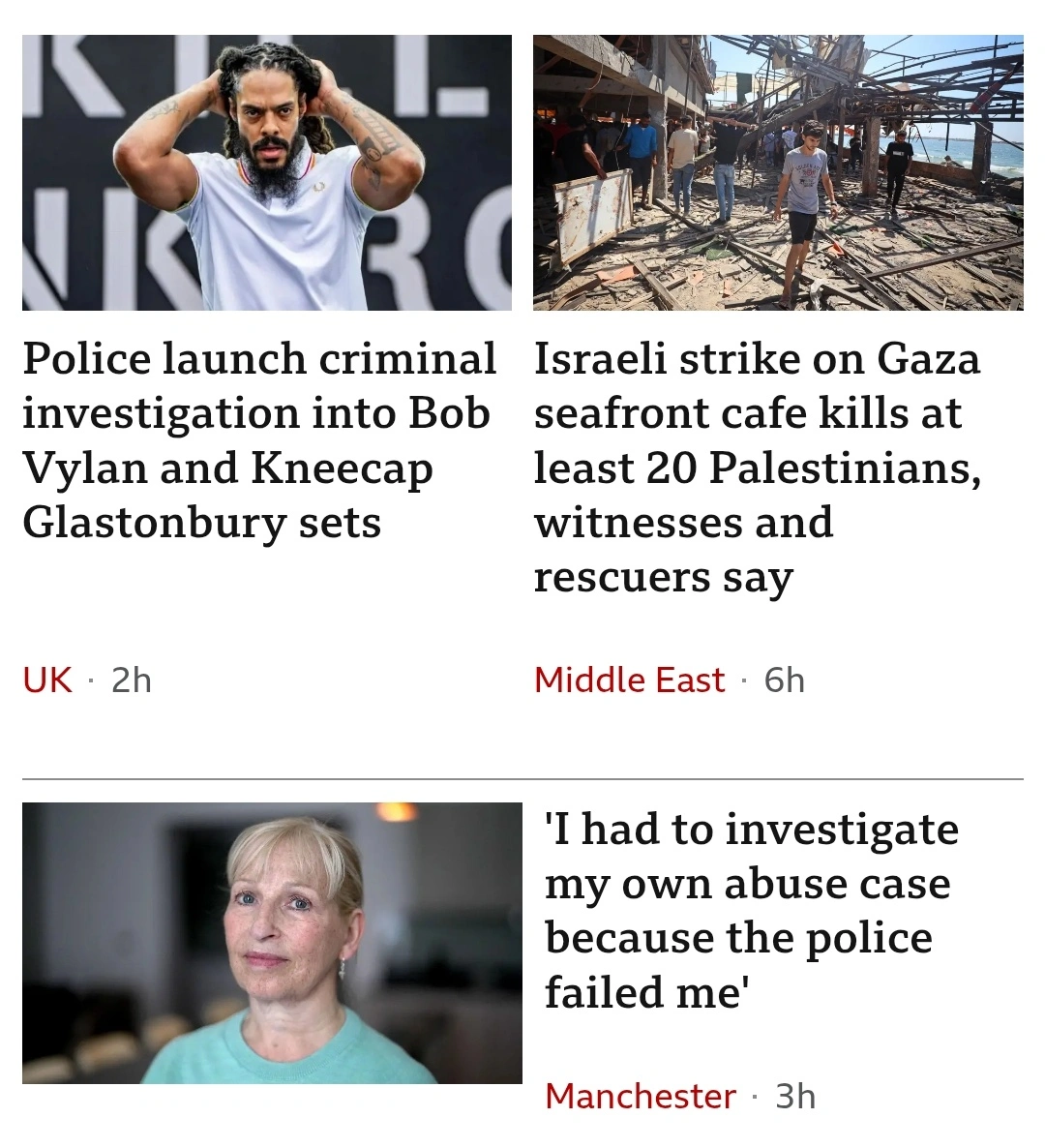The width and height of the screenshot is (1045, 1148).
Task: Open the UK section tag
Action: coord(47,680)
